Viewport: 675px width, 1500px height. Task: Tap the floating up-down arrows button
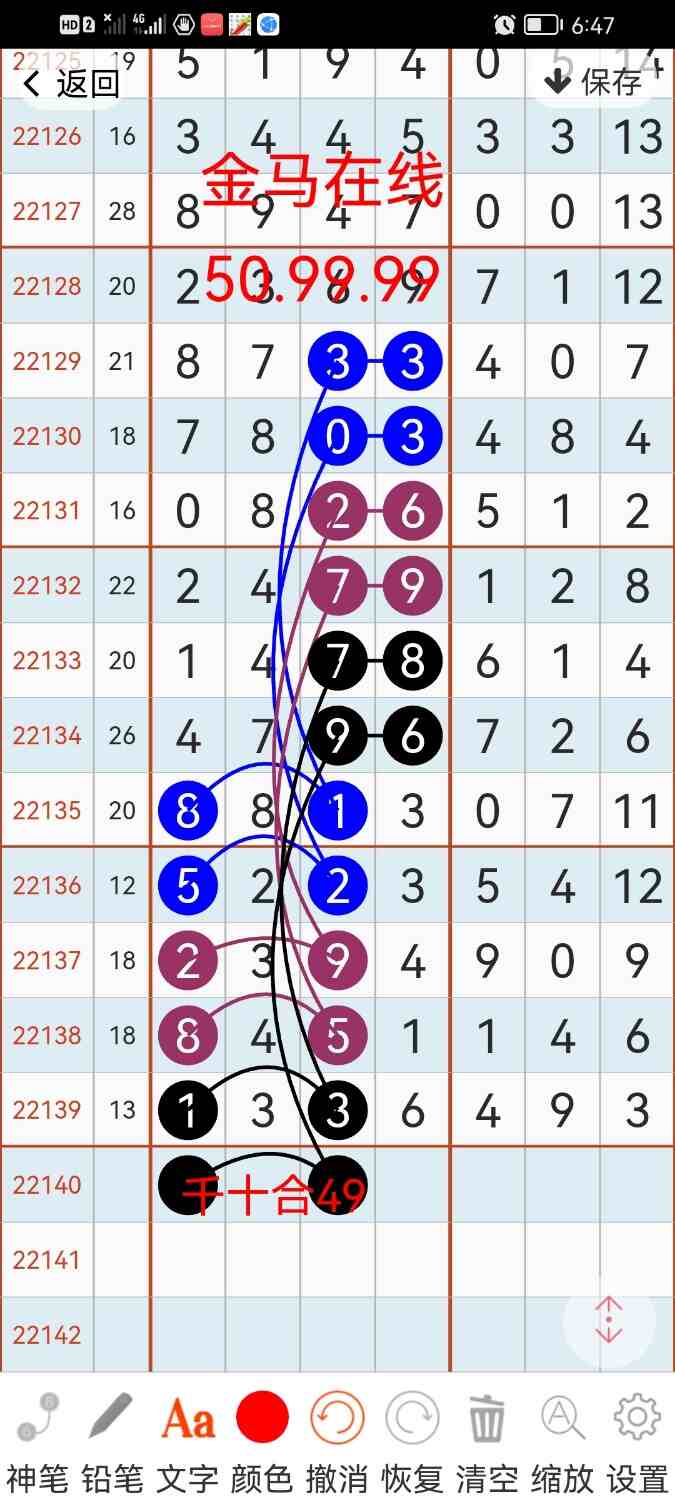(x=609, y=1321)
